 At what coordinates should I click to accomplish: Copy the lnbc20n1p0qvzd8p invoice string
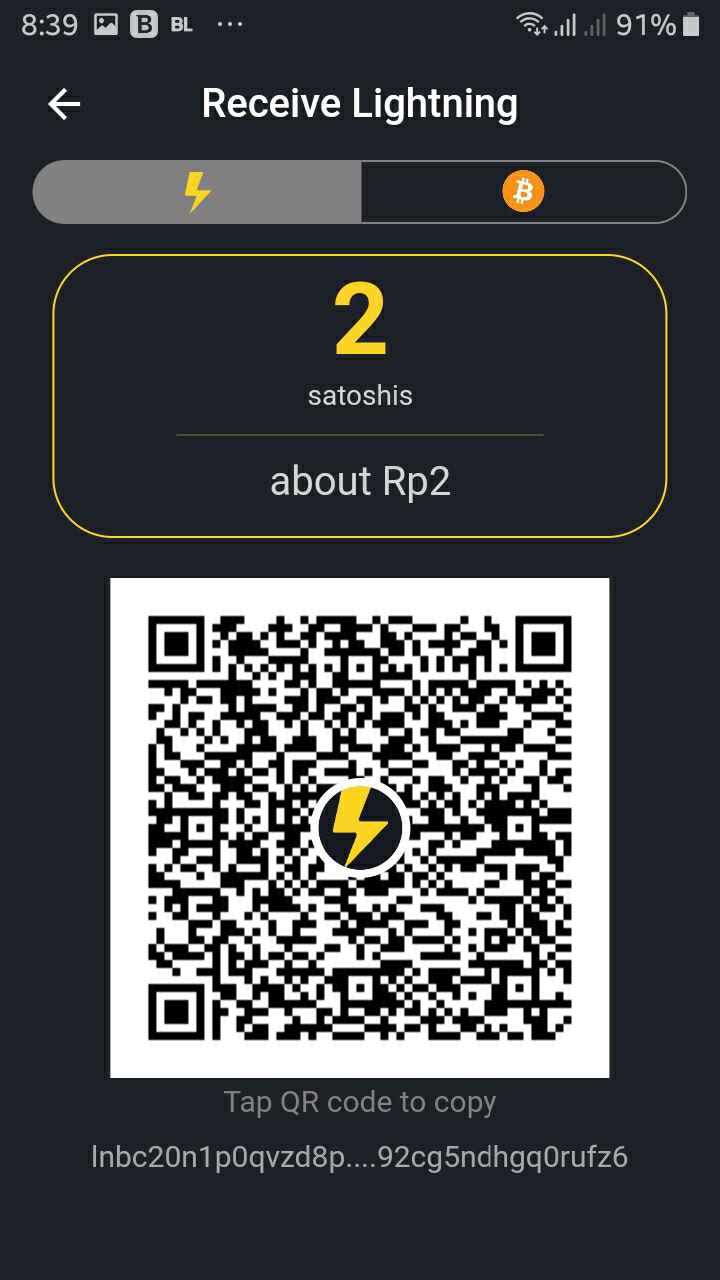[359, 1157]
